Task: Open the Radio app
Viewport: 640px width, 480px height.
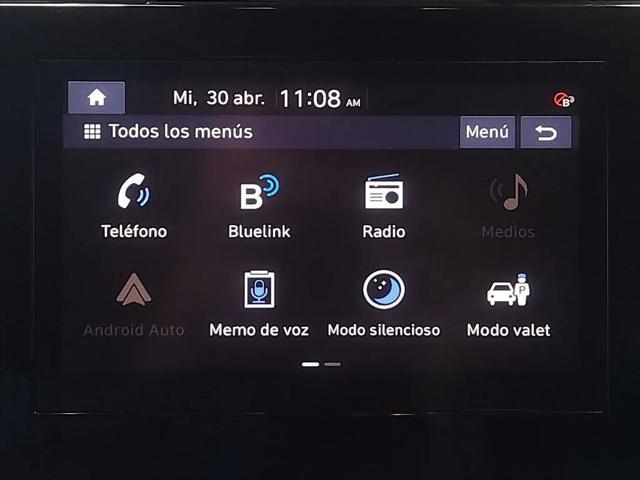Action: pyautogui.click(x=384, y=206)
